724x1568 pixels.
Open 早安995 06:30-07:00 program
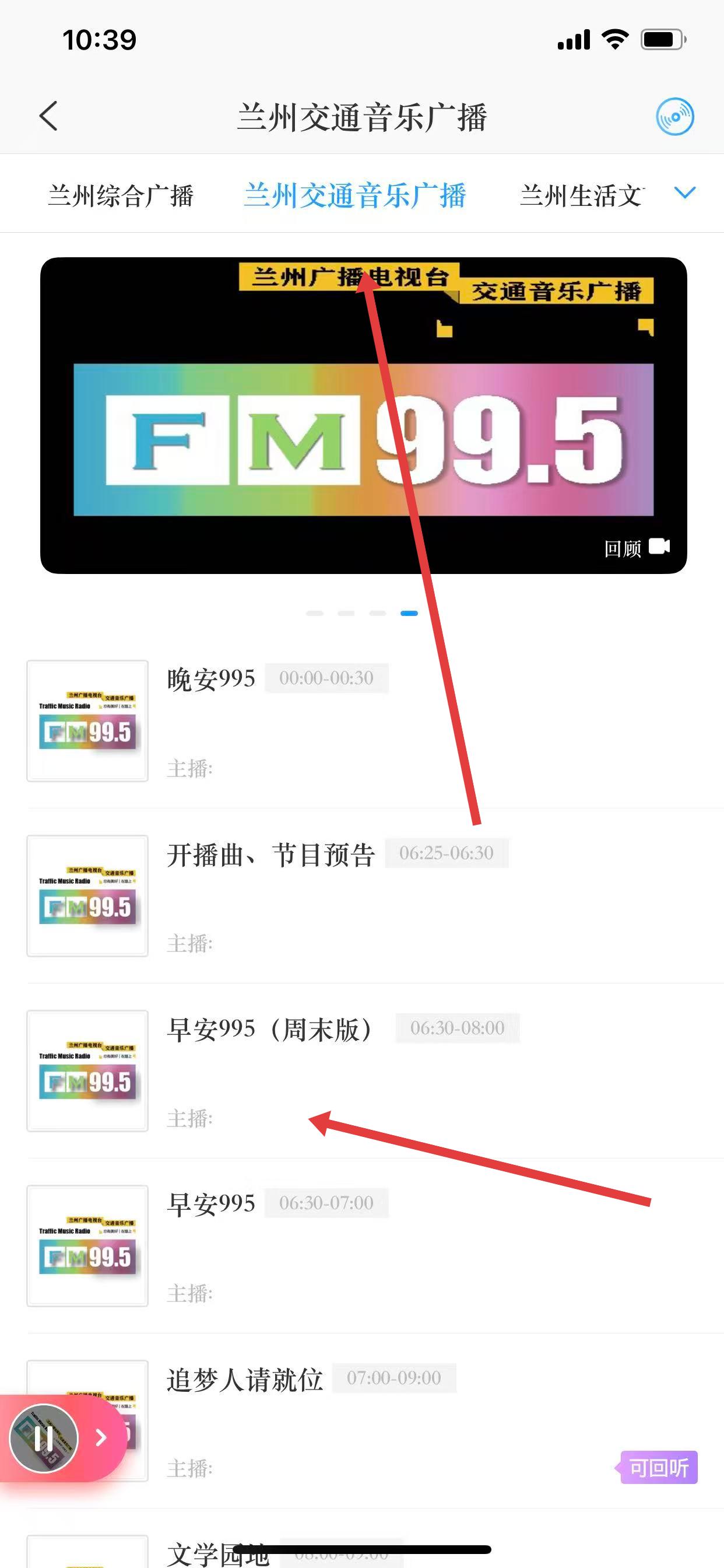click(x=211, y=1203)
